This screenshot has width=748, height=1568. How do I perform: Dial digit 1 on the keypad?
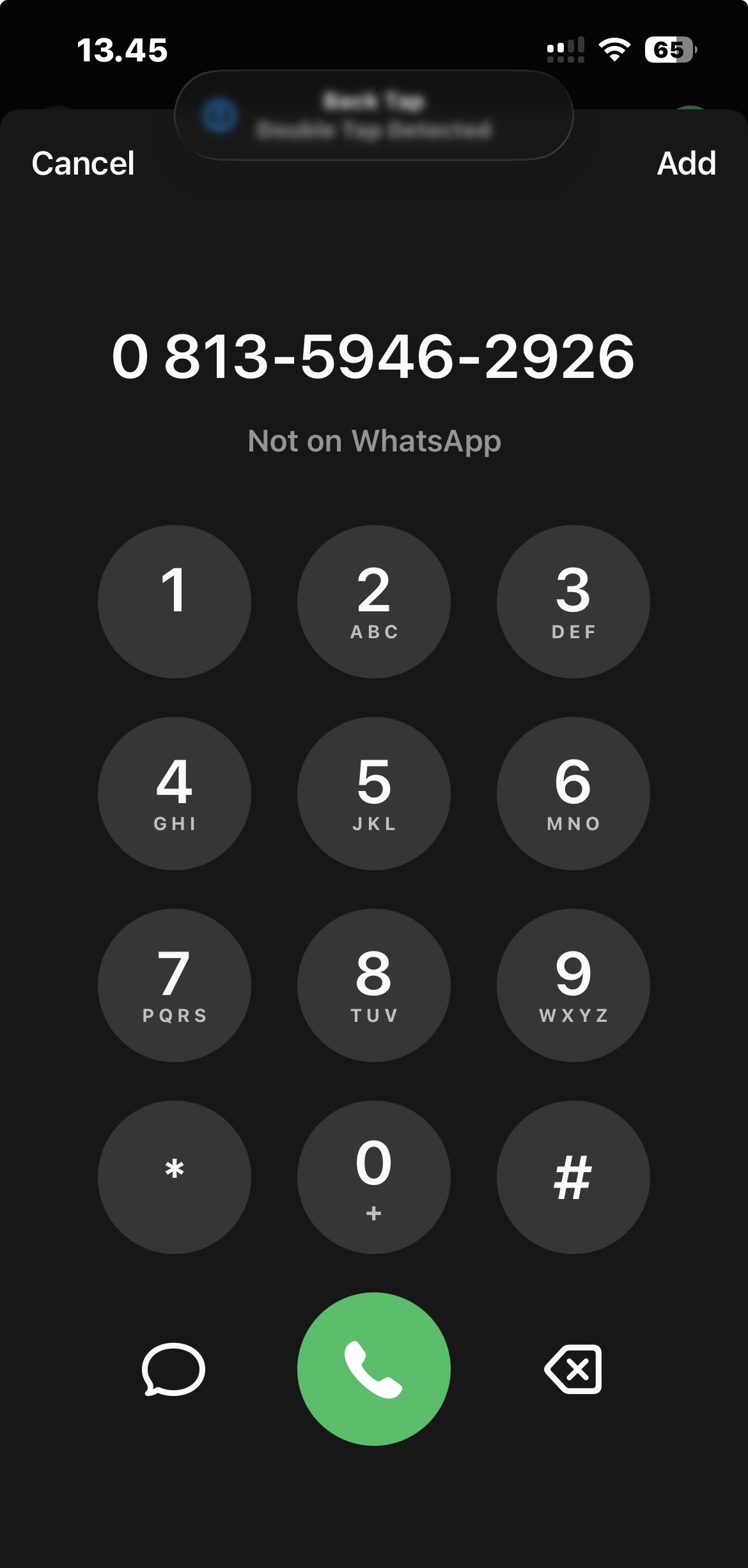tap(174, 602)
